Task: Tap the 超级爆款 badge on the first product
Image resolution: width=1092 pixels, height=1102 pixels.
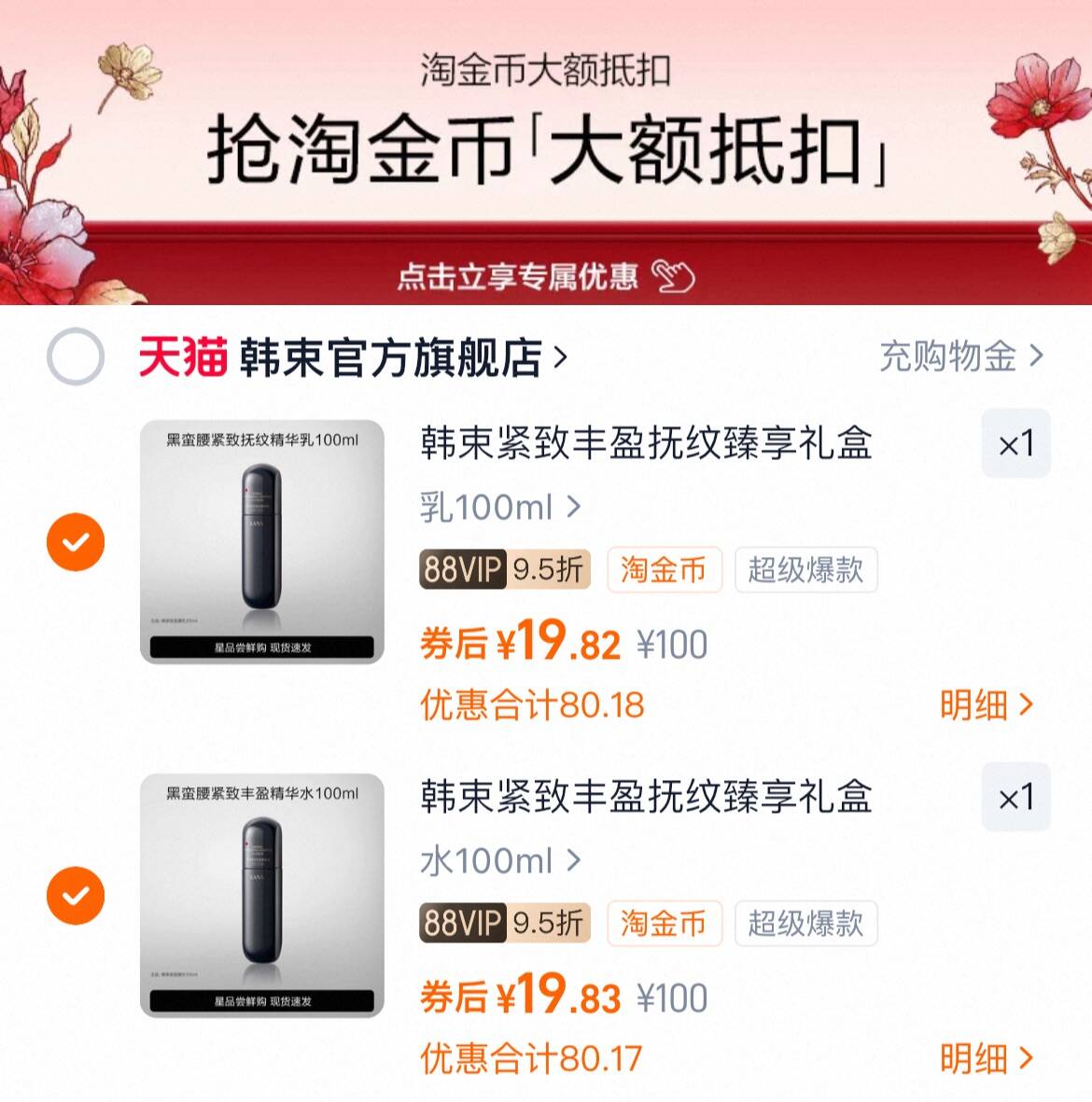Action: click(x=805, y=570)
